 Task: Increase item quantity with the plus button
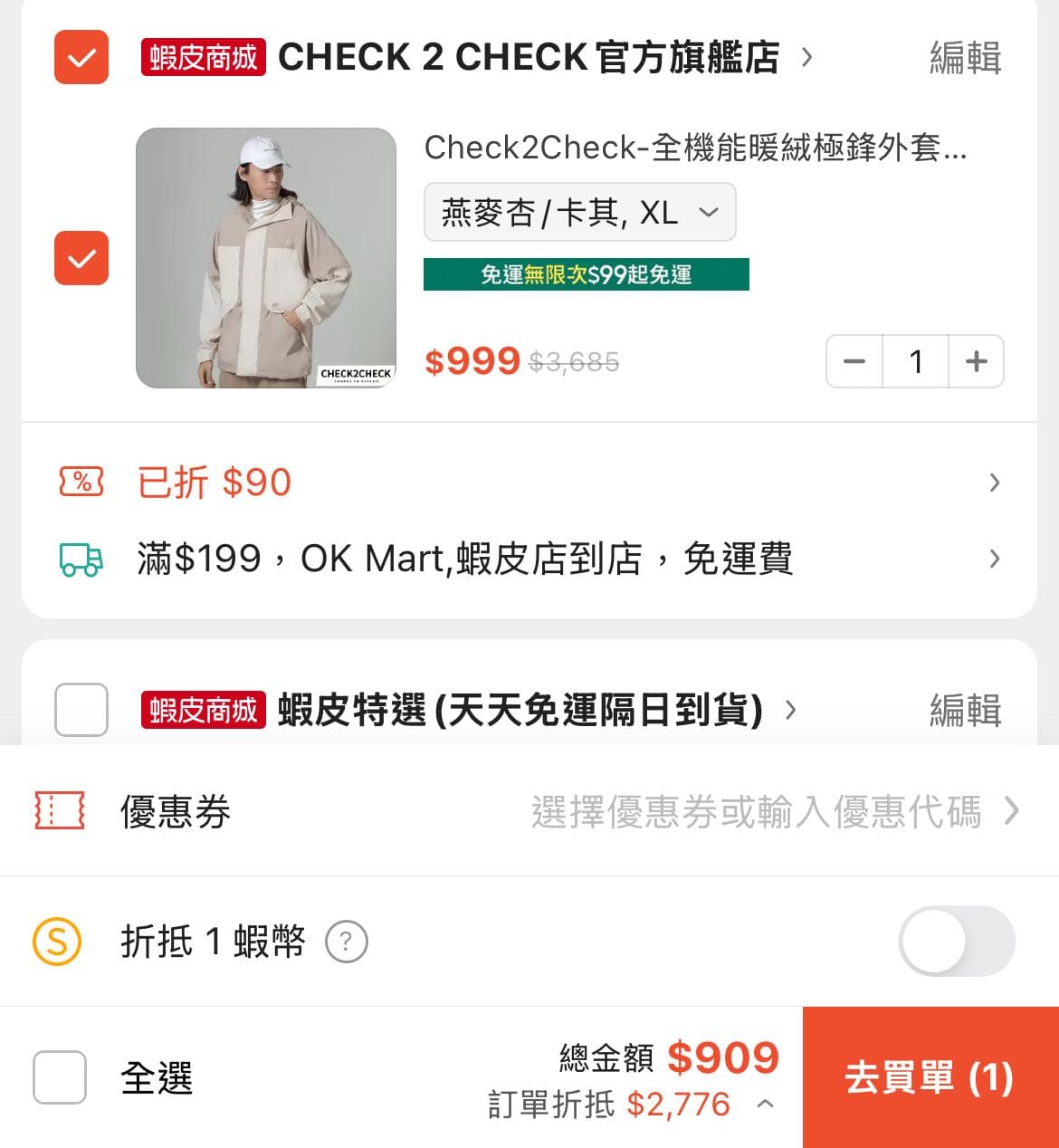(x=976, y=361)
